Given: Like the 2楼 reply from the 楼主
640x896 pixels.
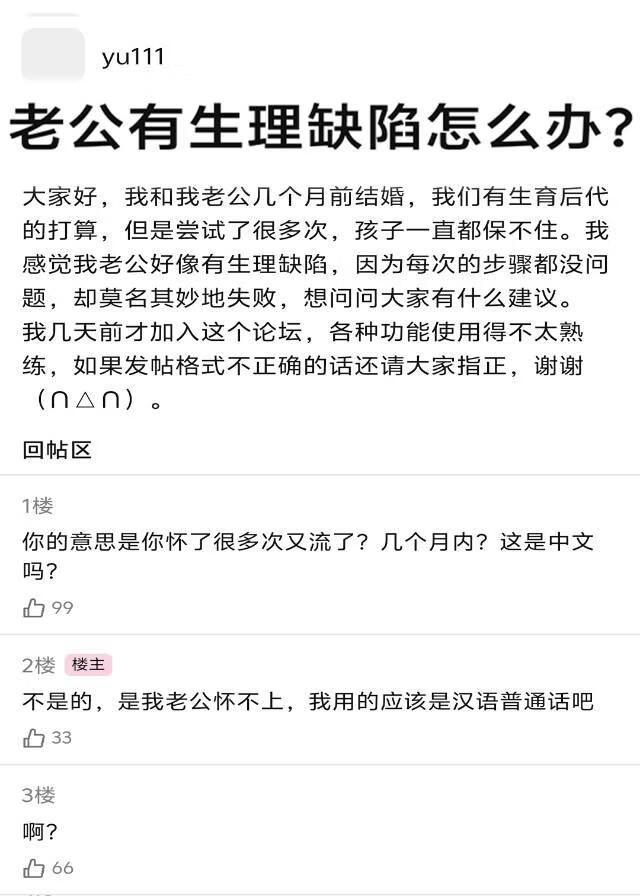Looking at the screenshot, I should click(x=34, y=738).
